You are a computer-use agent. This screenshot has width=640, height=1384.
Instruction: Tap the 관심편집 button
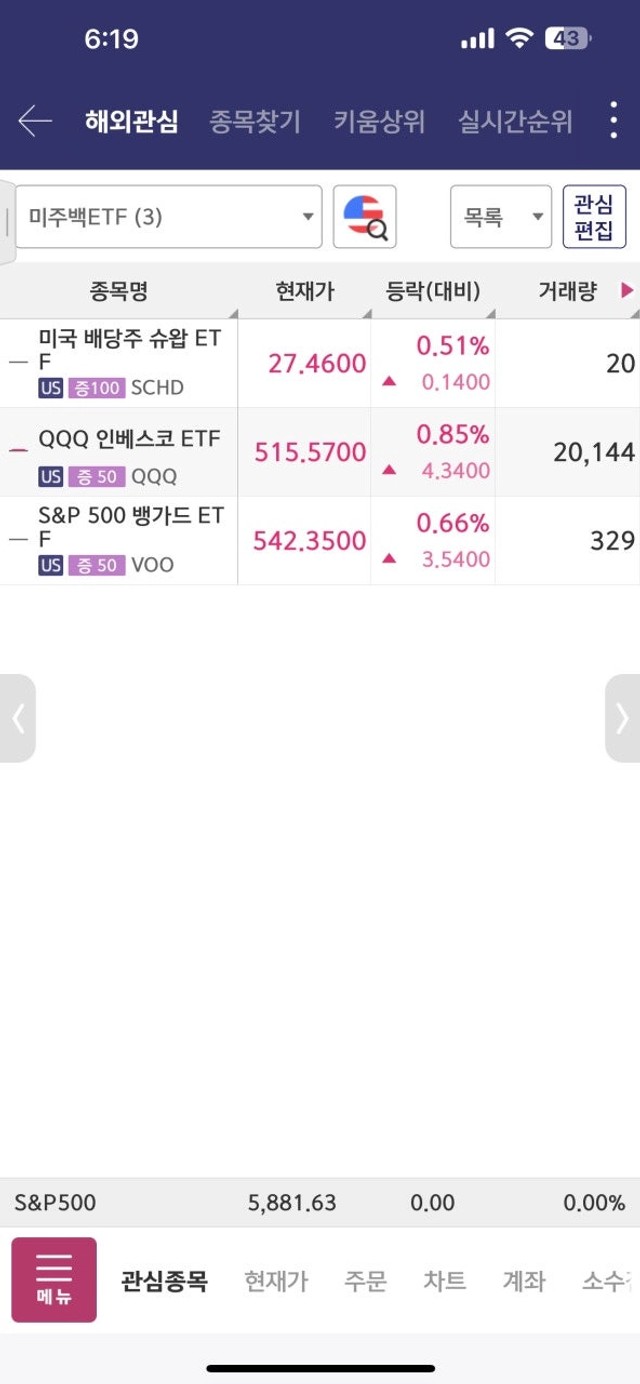[594, 217]
